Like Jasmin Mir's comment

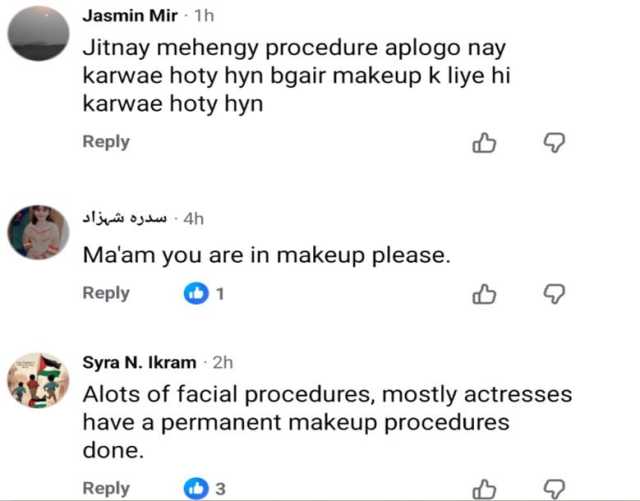coord(484,143)
